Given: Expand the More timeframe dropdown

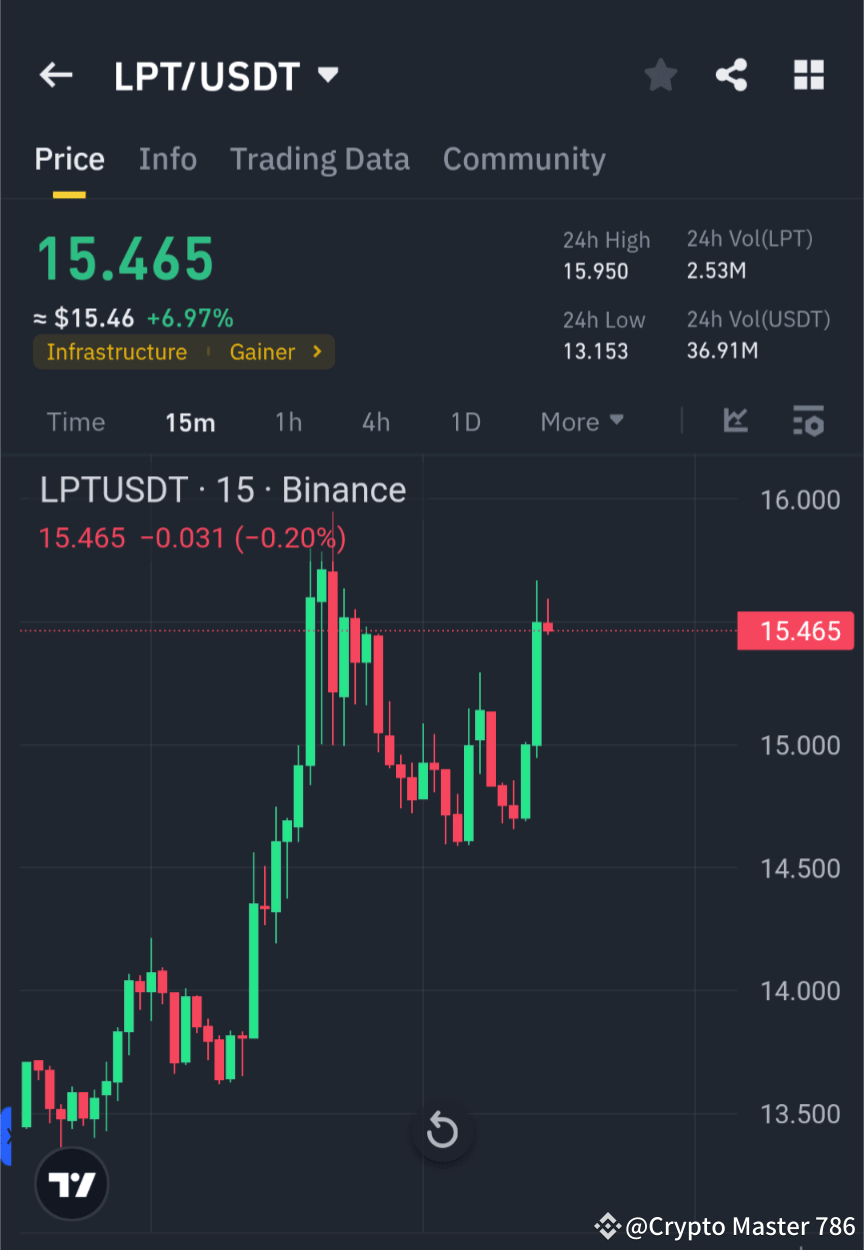Looking at the screenshot, I should (582, 421).
